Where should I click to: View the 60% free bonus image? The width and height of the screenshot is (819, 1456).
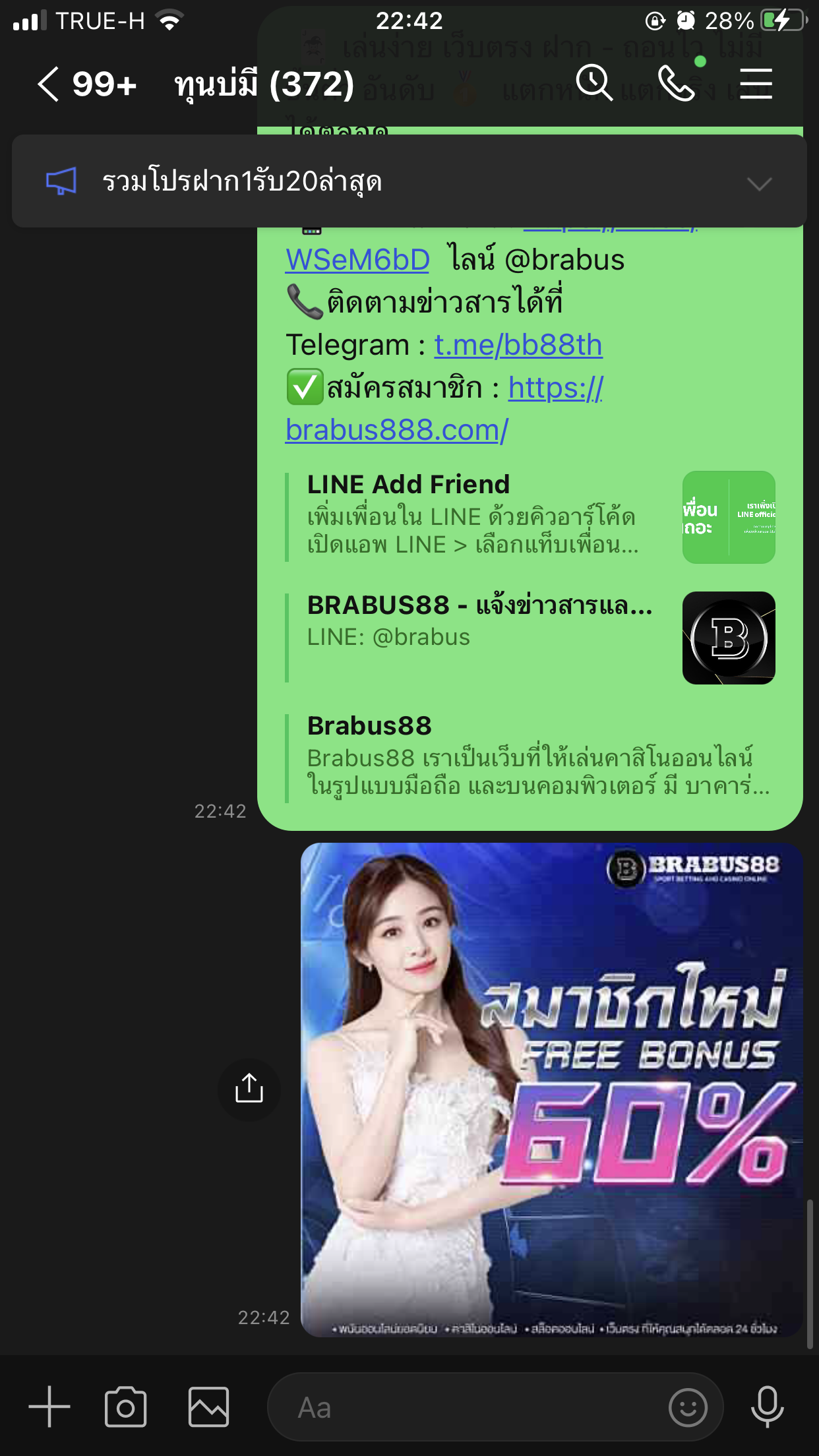click(x=551, y=1089)
